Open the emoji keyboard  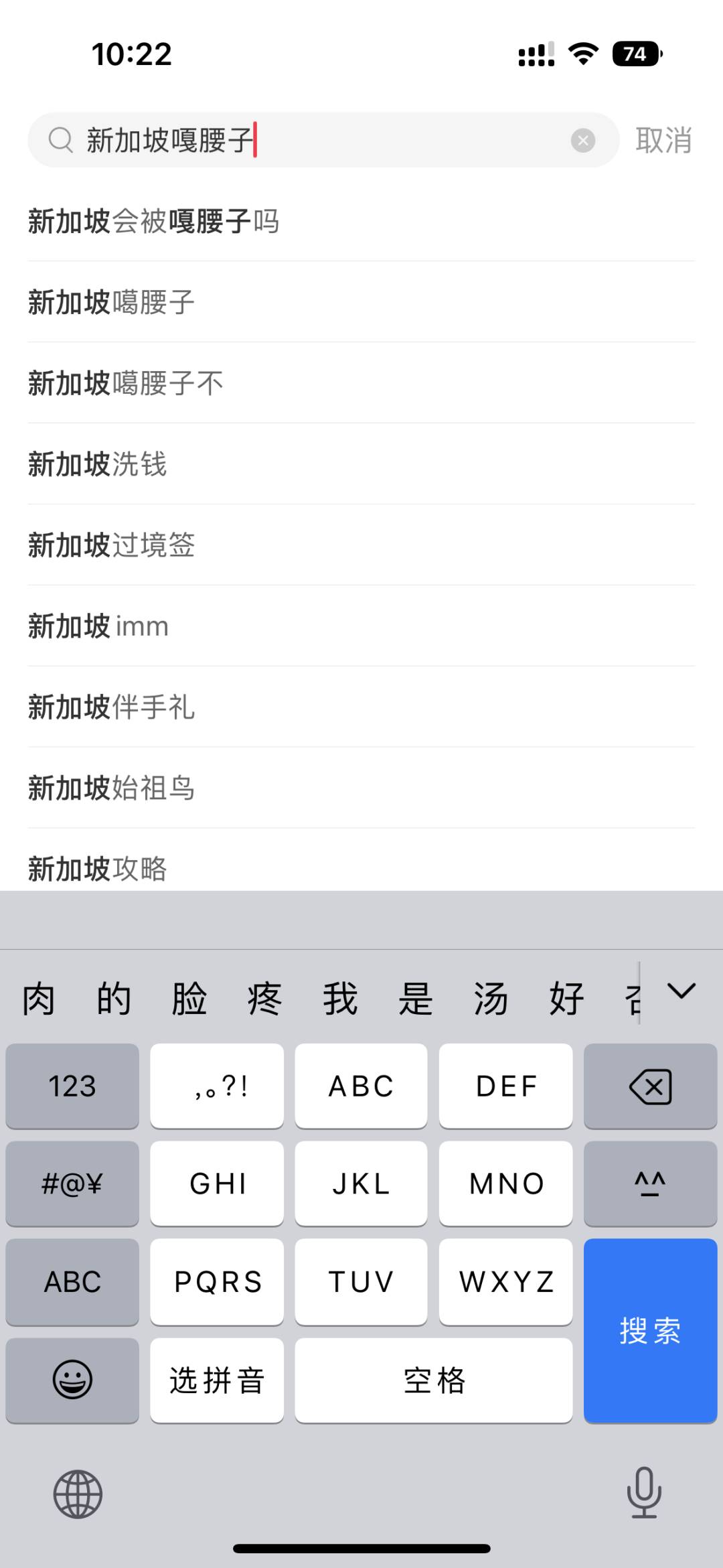tap(72, 1380)
